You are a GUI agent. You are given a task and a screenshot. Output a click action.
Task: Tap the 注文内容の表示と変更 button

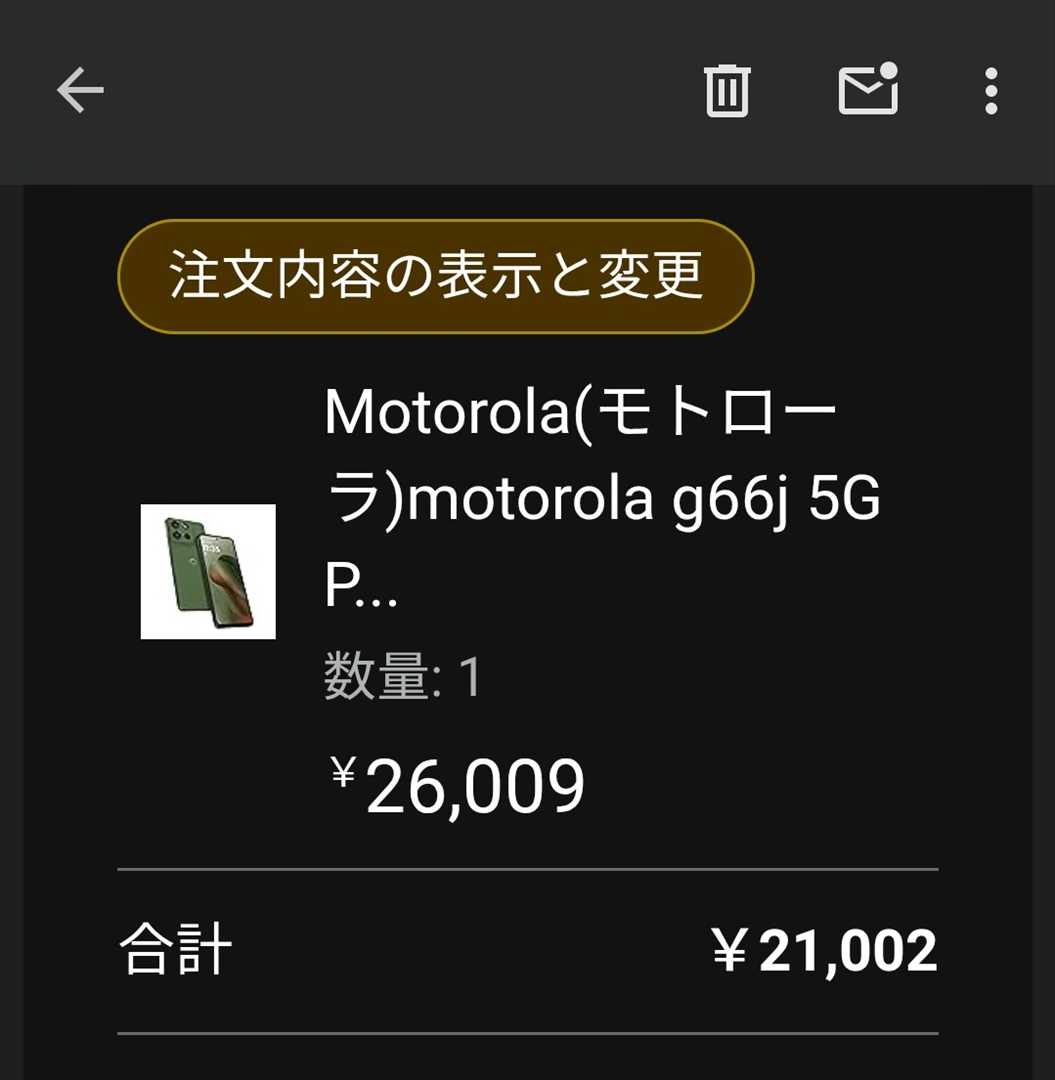pos(436,276)
